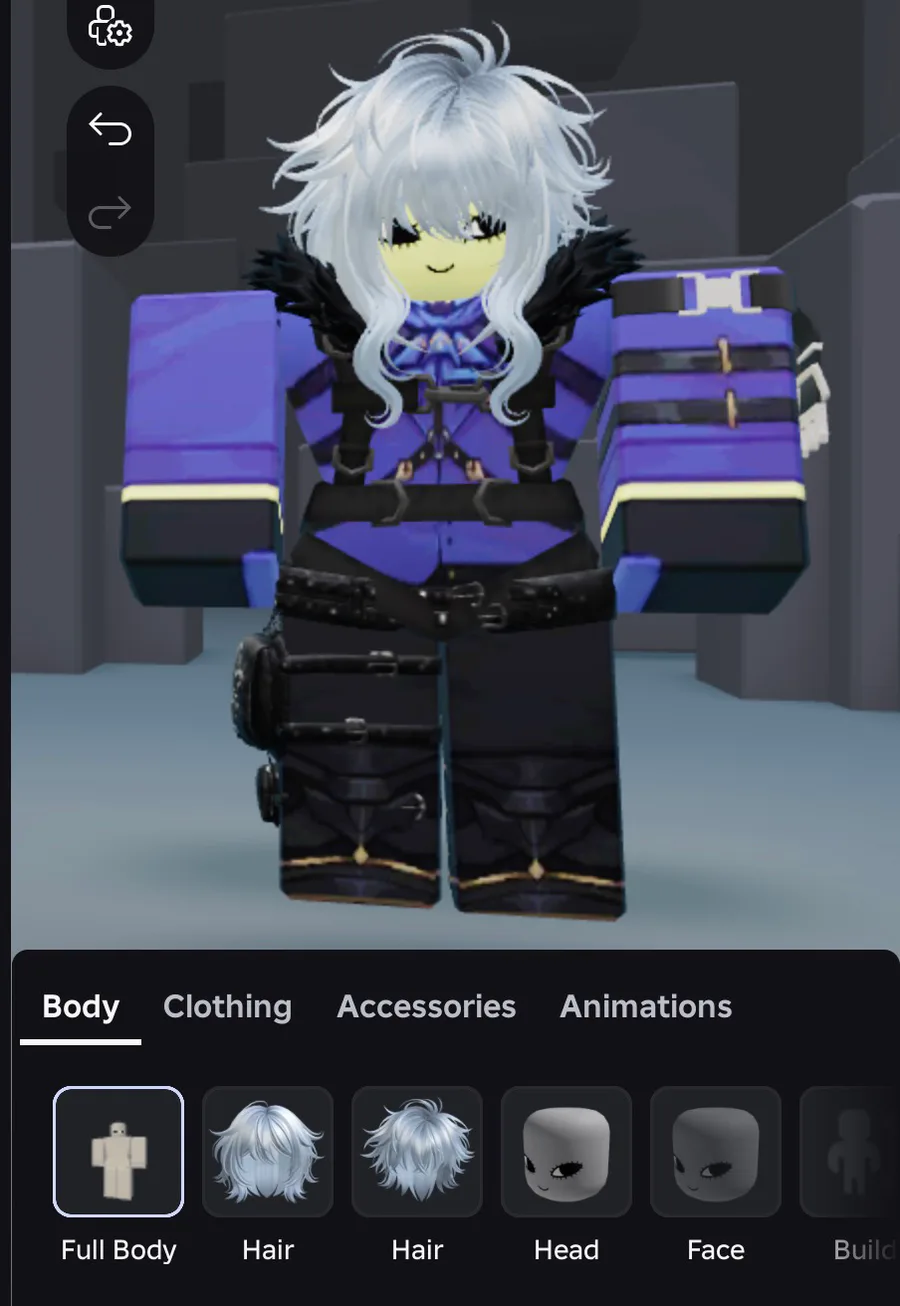This screenshot has height=1306, width=900.
Task: Open the avatar settings icon
Action: (110, 26)
